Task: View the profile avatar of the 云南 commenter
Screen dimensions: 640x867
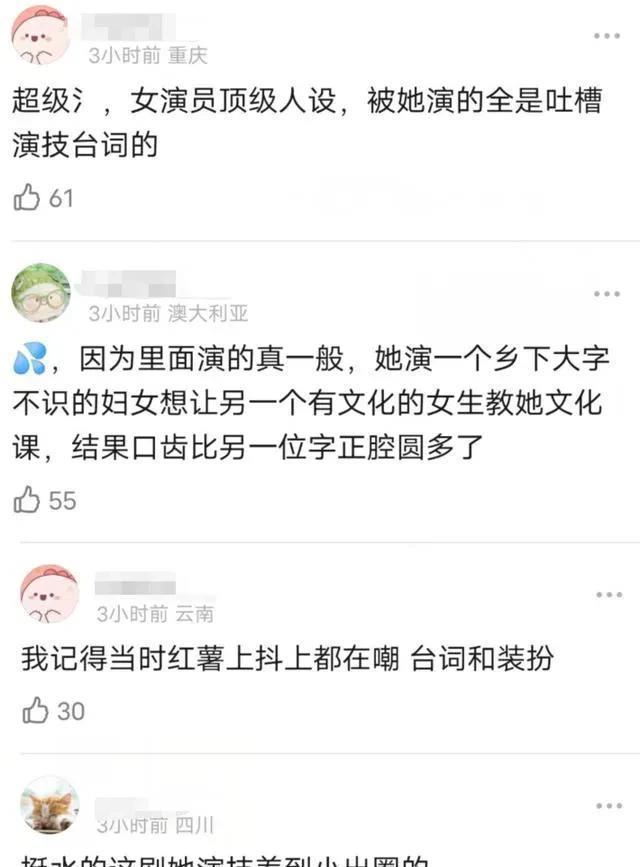Action: (x=49, y=594)
